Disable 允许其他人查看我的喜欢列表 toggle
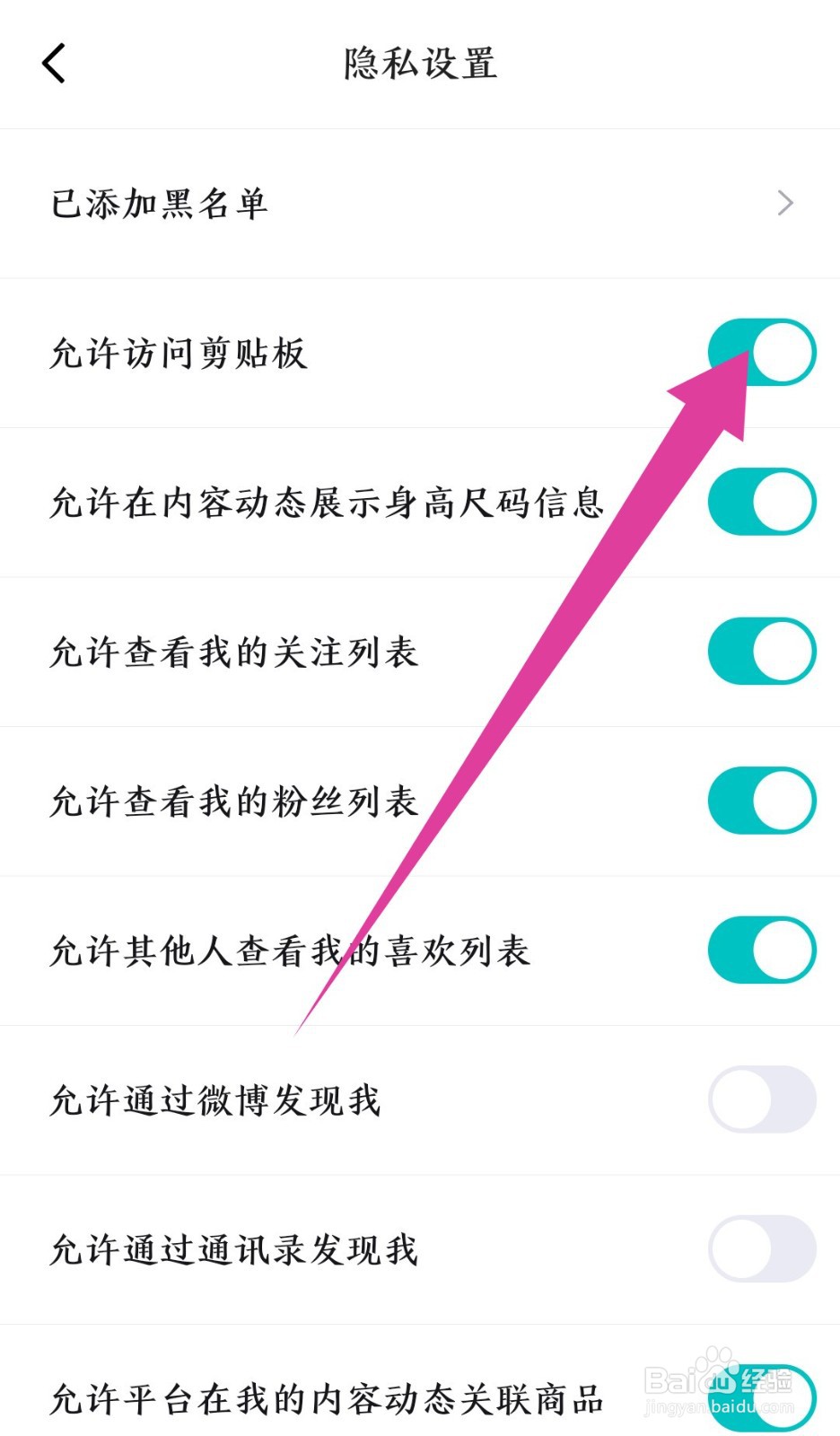Image resolution: width=840 pixels, height=1436 pixels. (x=762, y=950)
